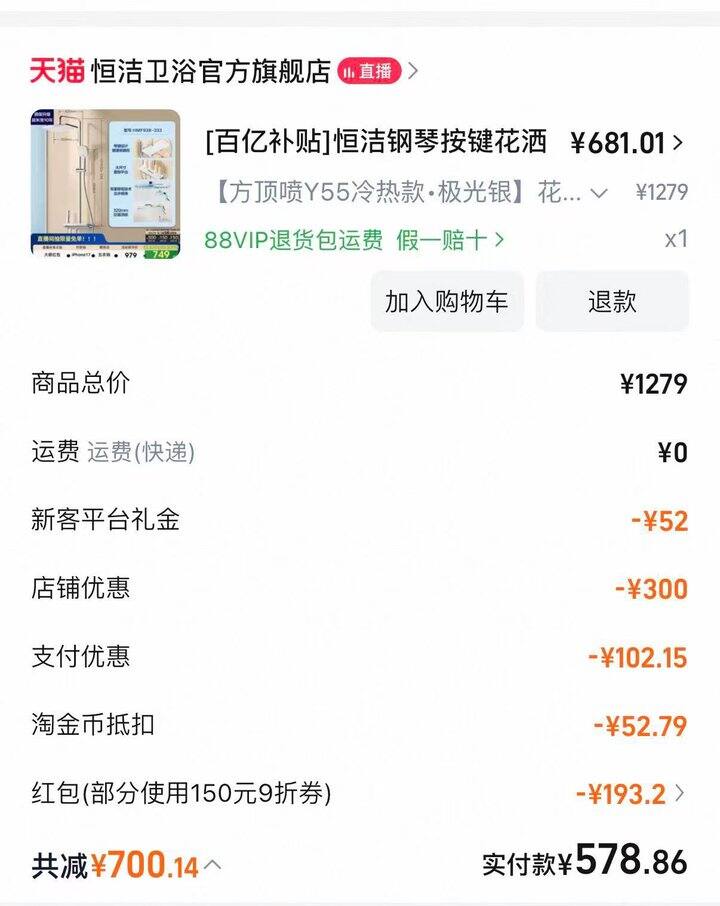This screenshot has width=720, height=906.
Task: Open the 恒洁卫浴官方旗舰店 store page
Action: point(210,72)
